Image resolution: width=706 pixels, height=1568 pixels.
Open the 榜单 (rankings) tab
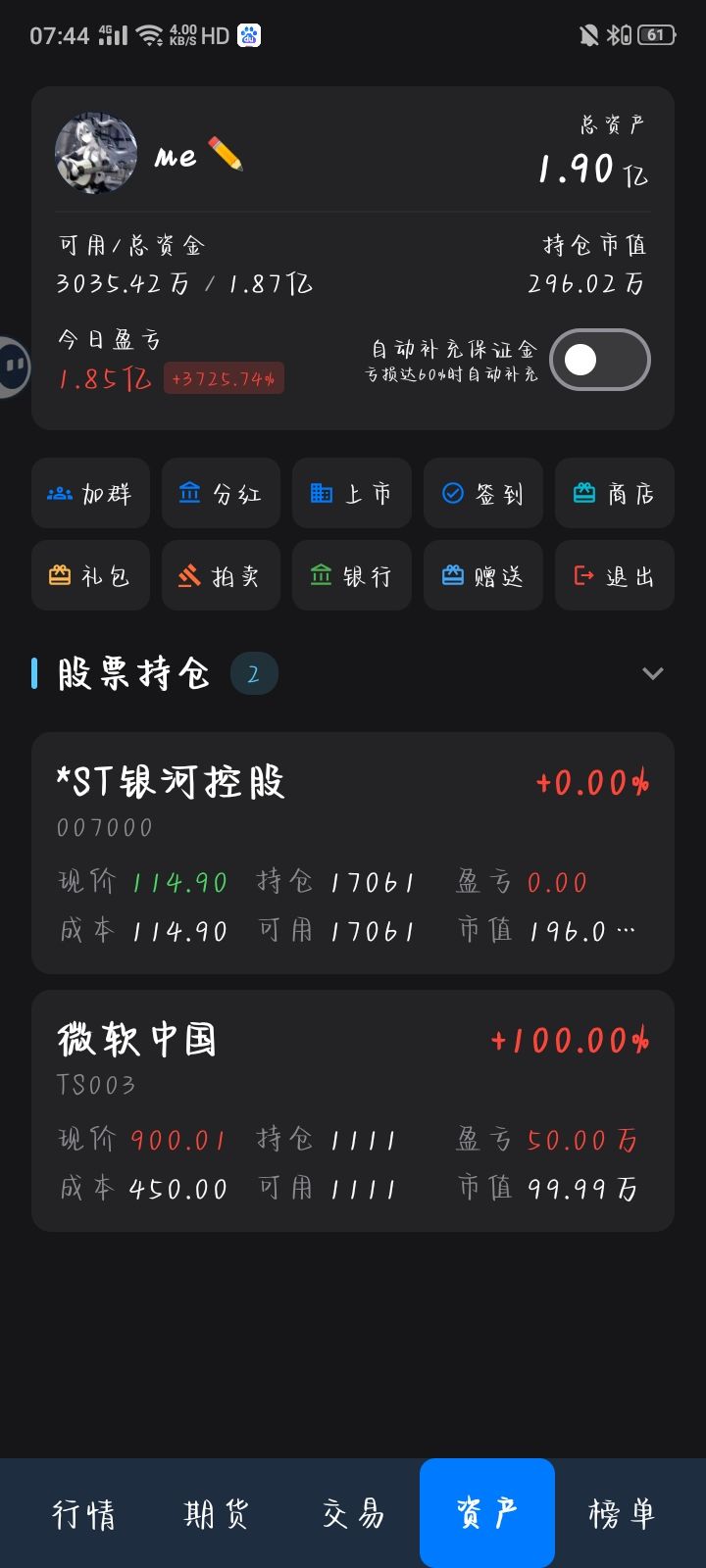coord(621,1514)
